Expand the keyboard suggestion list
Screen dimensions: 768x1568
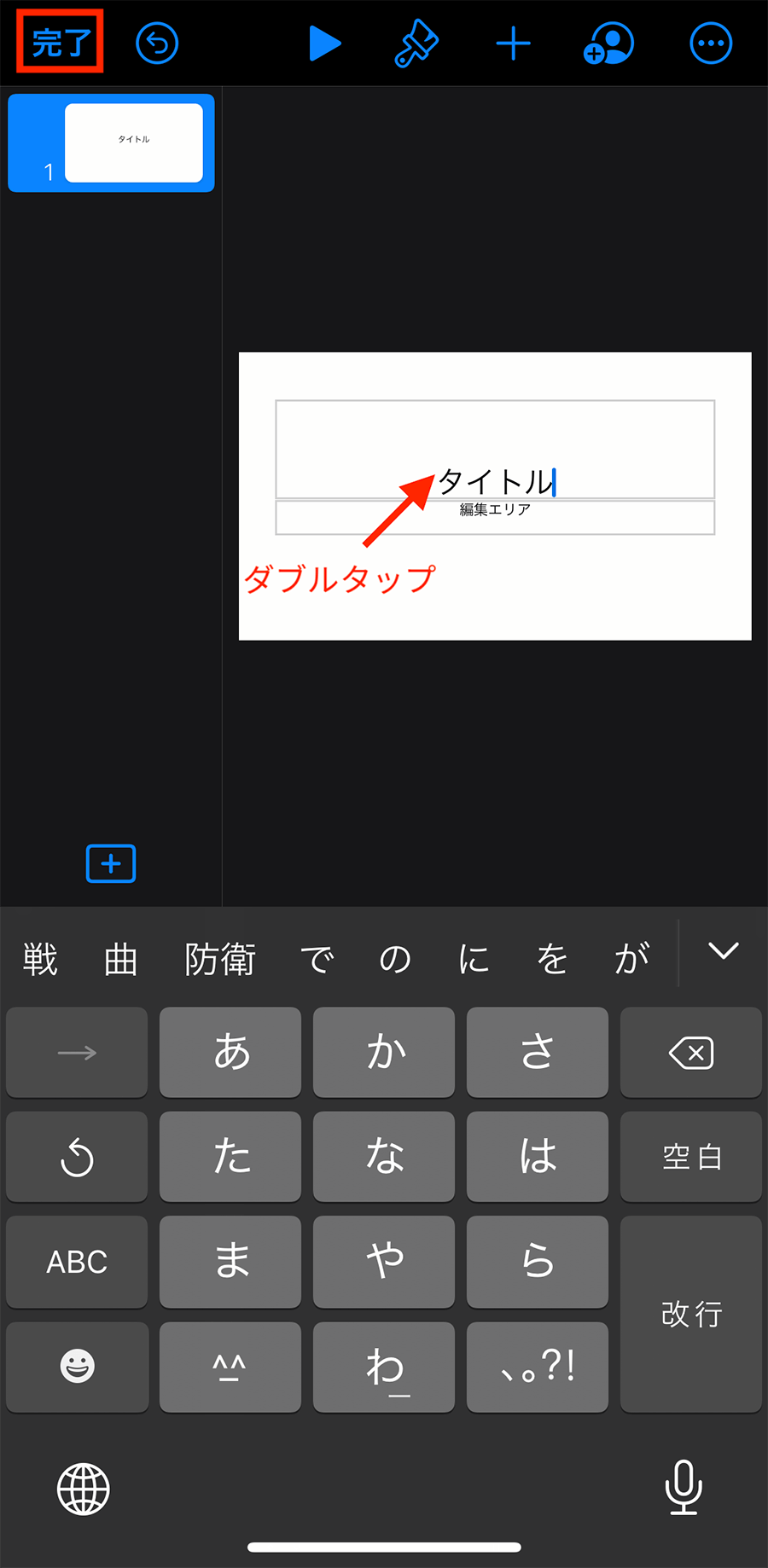pyautogui.click(x=724, y=951)
